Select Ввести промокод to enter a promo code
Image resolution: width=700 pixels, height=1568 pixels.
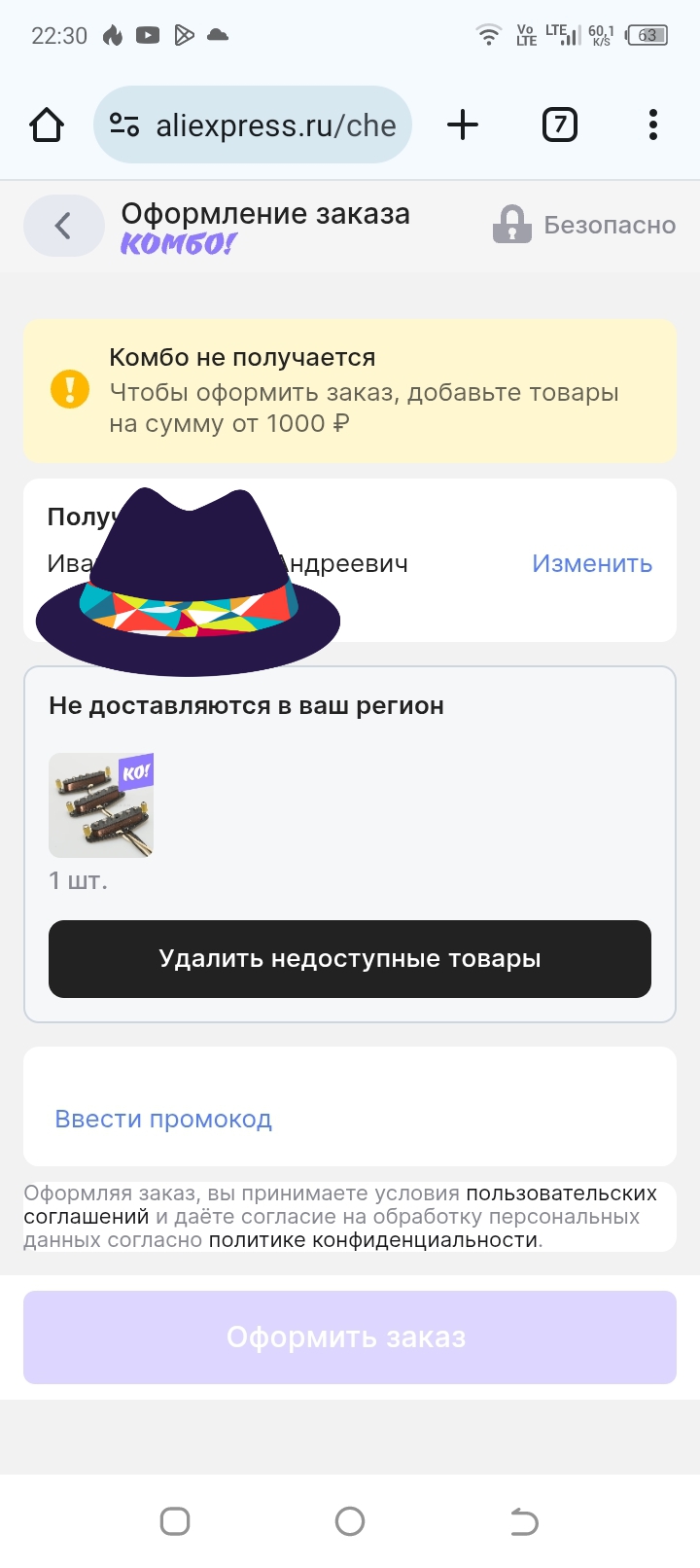pyautogui.click(x=163, y=1120)
